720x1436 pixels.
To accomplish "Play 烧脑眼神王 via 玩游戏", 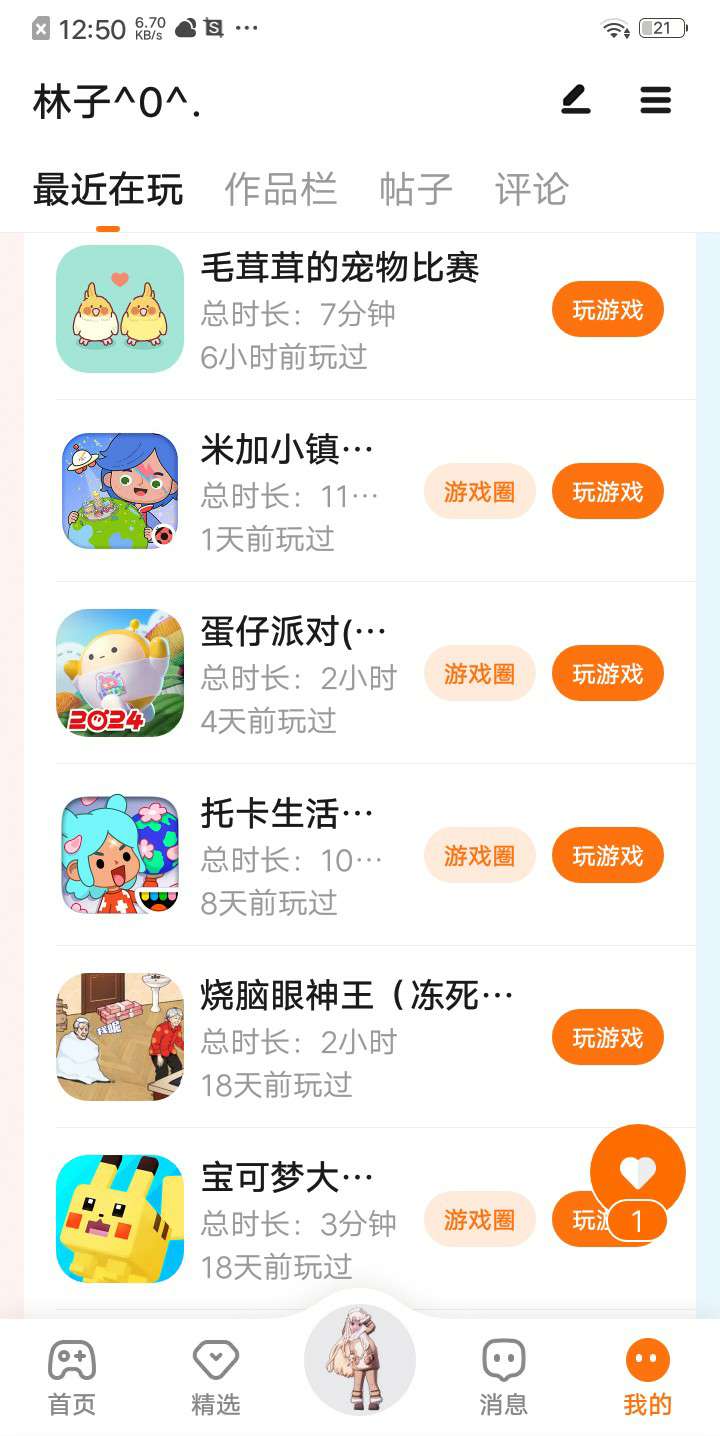I will [608, 1038].
